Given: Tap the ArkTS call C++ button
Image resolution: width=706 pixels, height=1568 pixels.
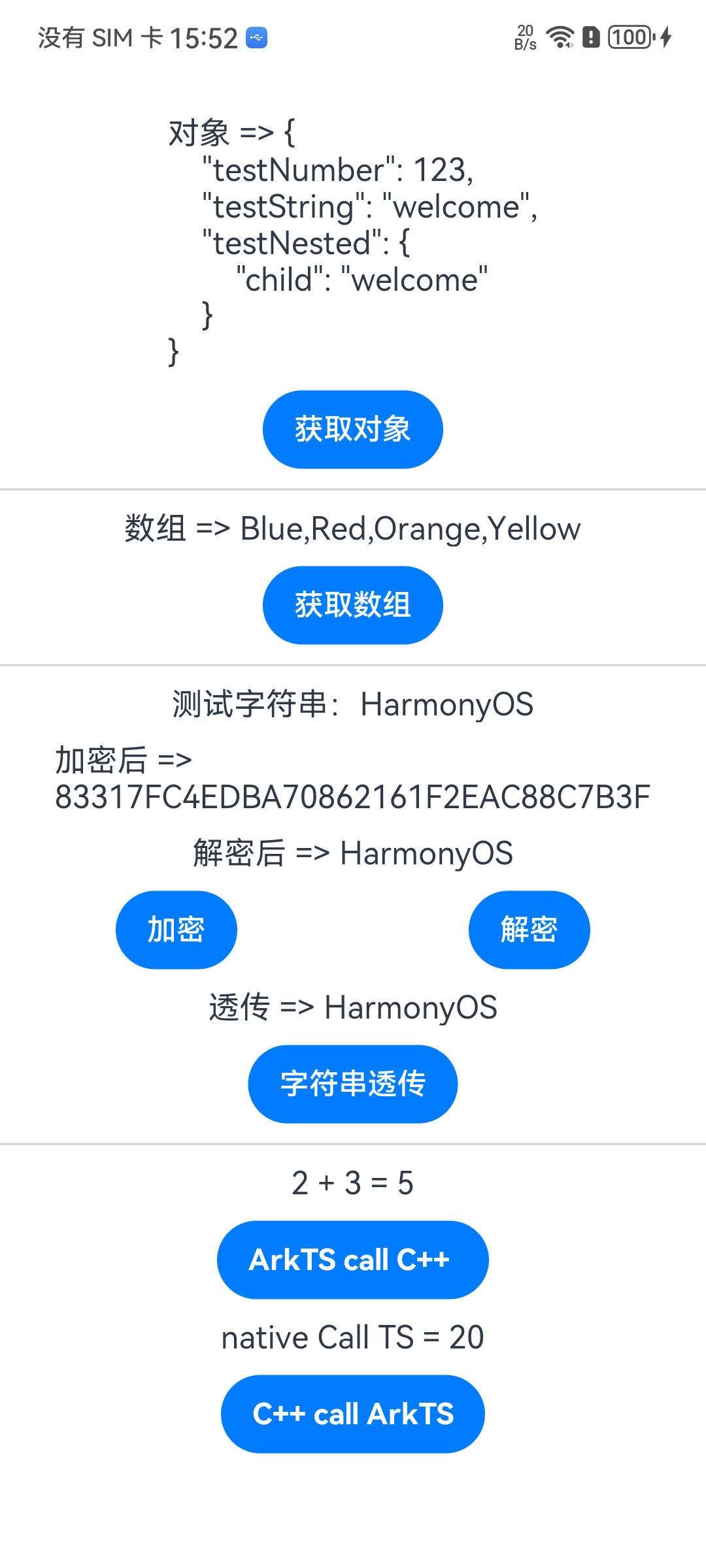Looking at the screenshot, I should [x=352, y=1260].
